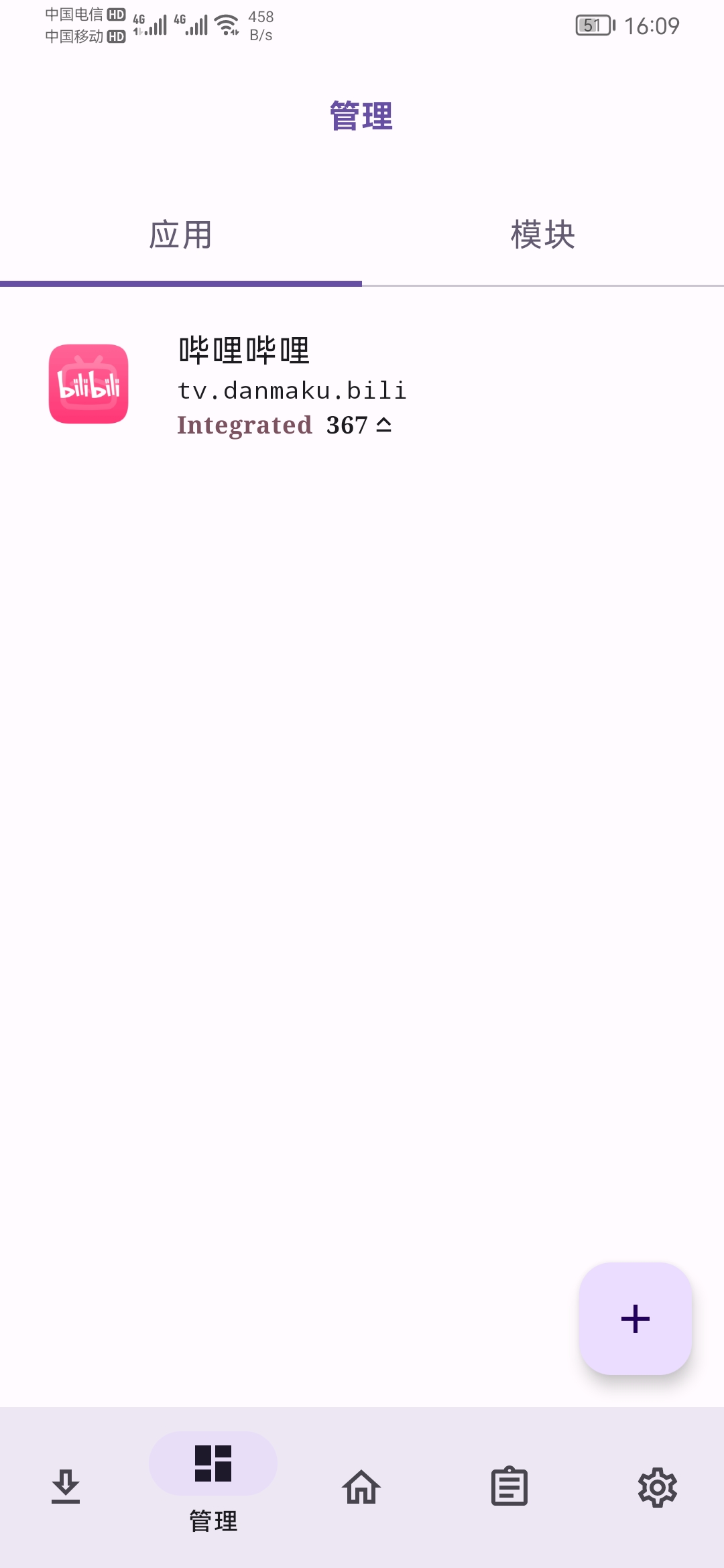Tap the 管理 page title

361,115
